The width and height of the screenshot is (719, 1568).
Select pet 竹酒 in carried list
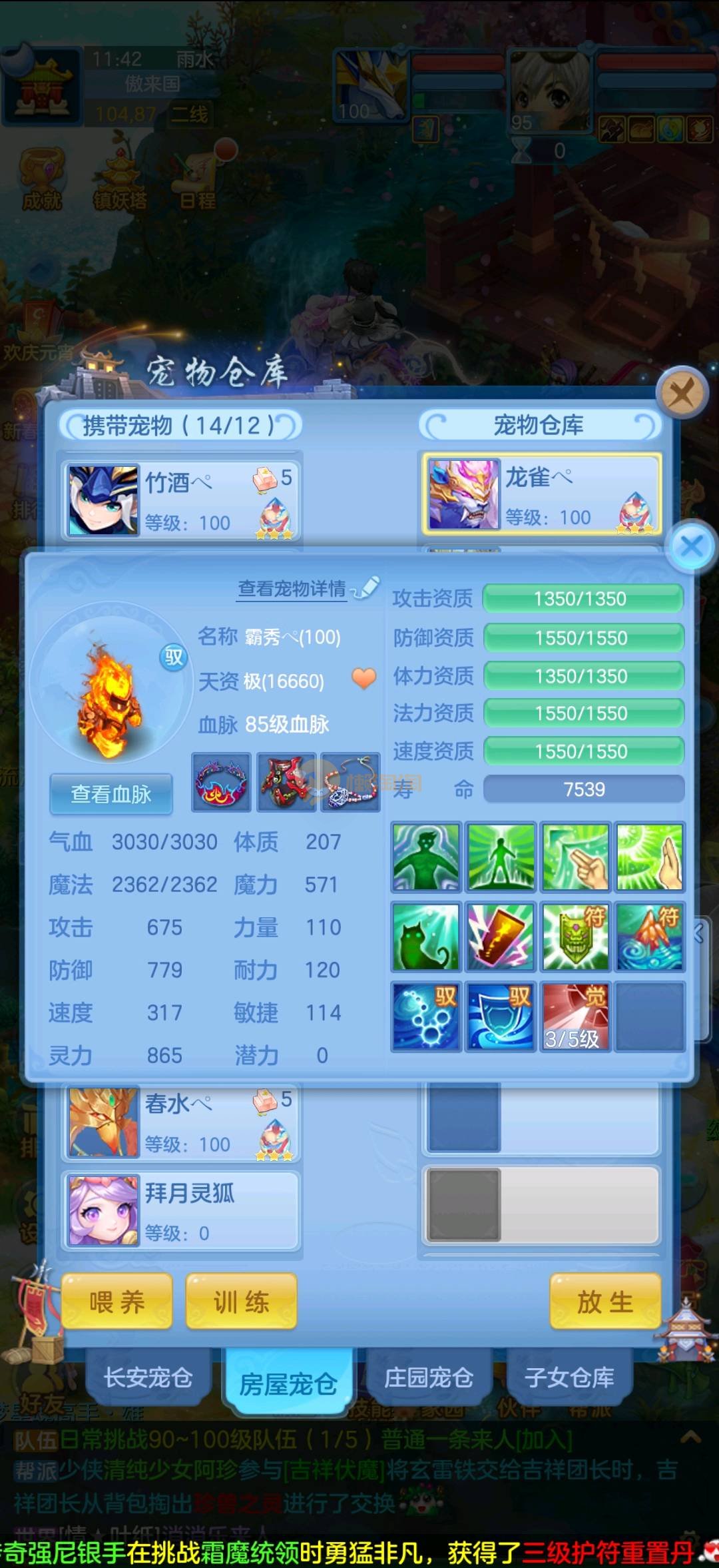click(181, 501)
